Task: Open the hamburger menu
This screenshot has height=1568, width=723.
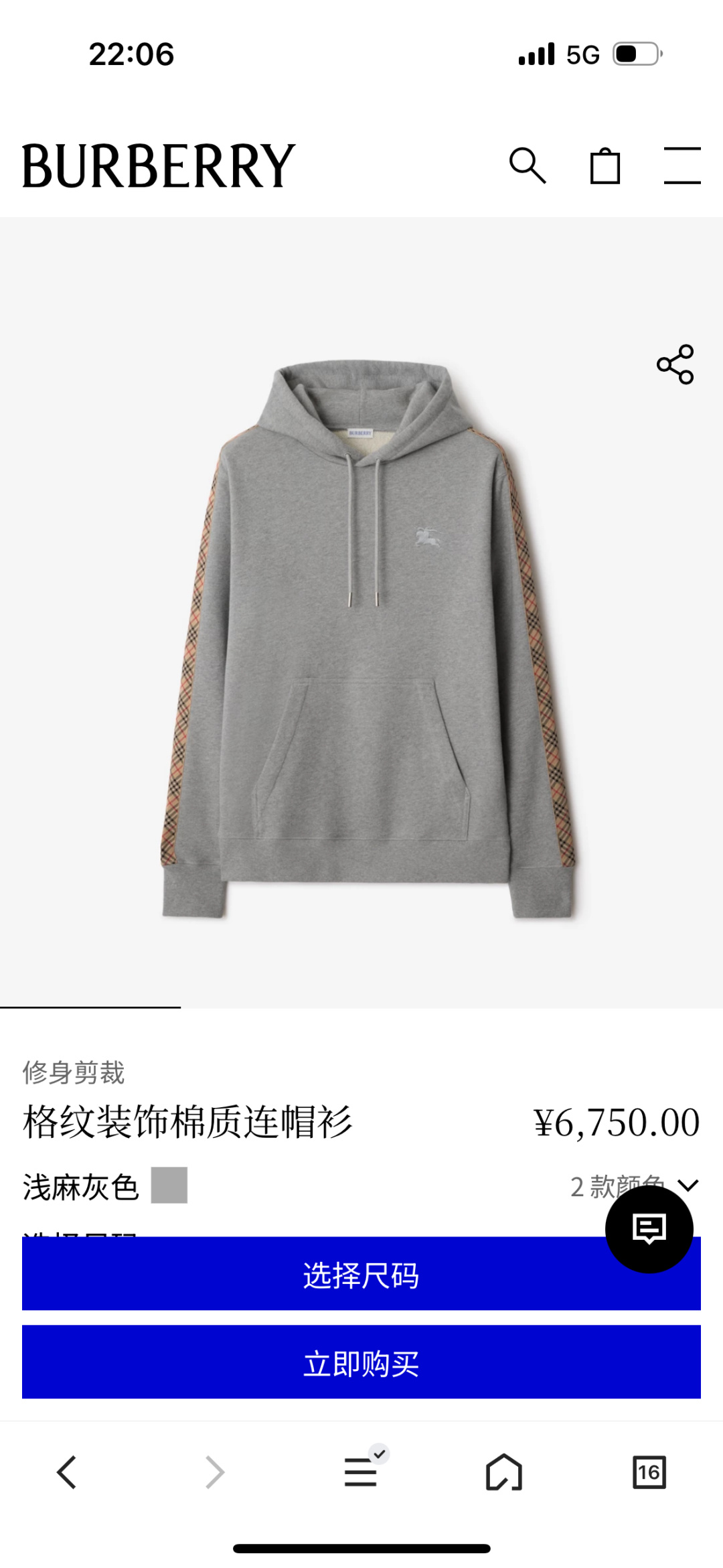Action: pos(682,165)
